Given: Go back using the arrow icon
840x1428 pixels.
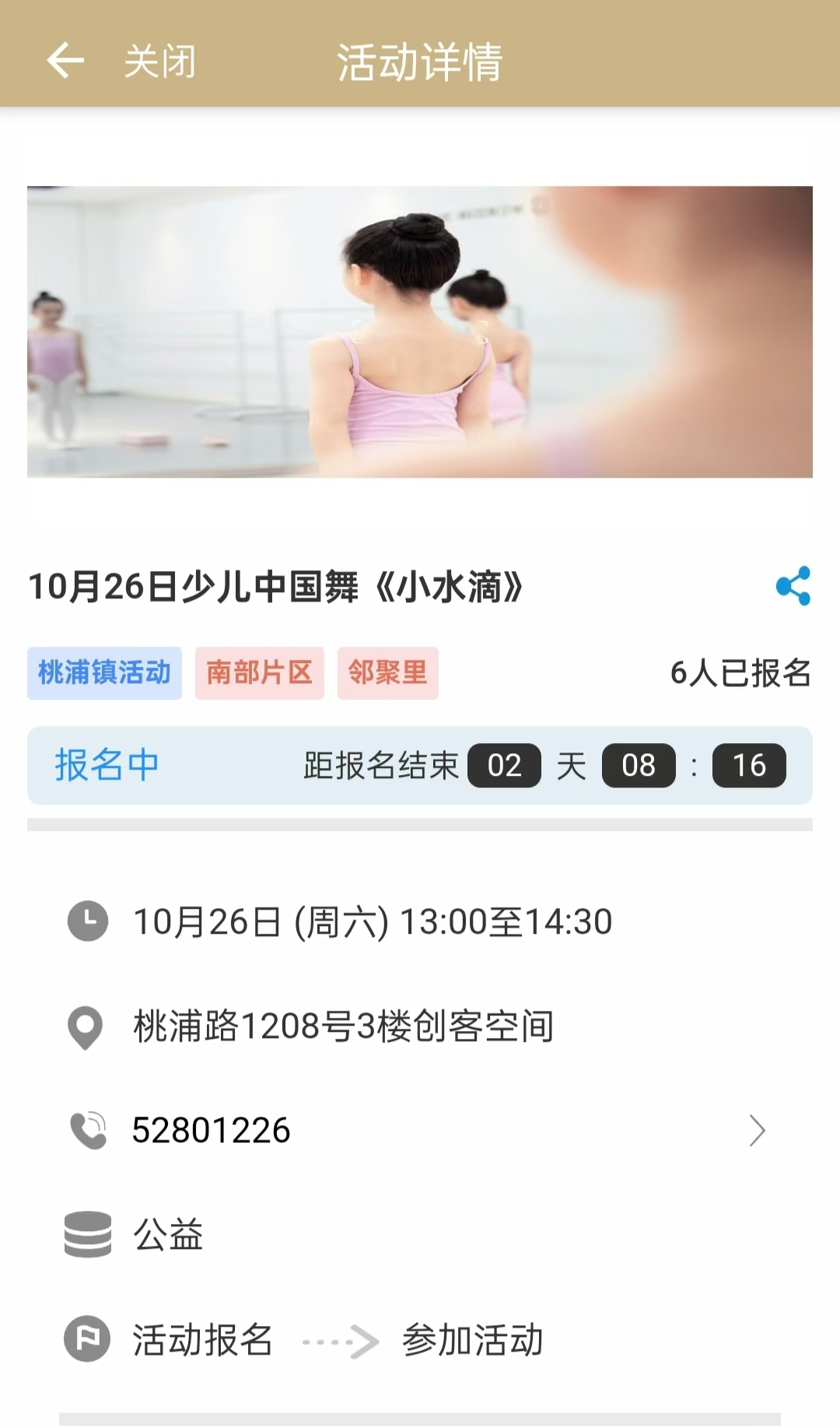Looking at the screenshot, I should click(65, 61).
